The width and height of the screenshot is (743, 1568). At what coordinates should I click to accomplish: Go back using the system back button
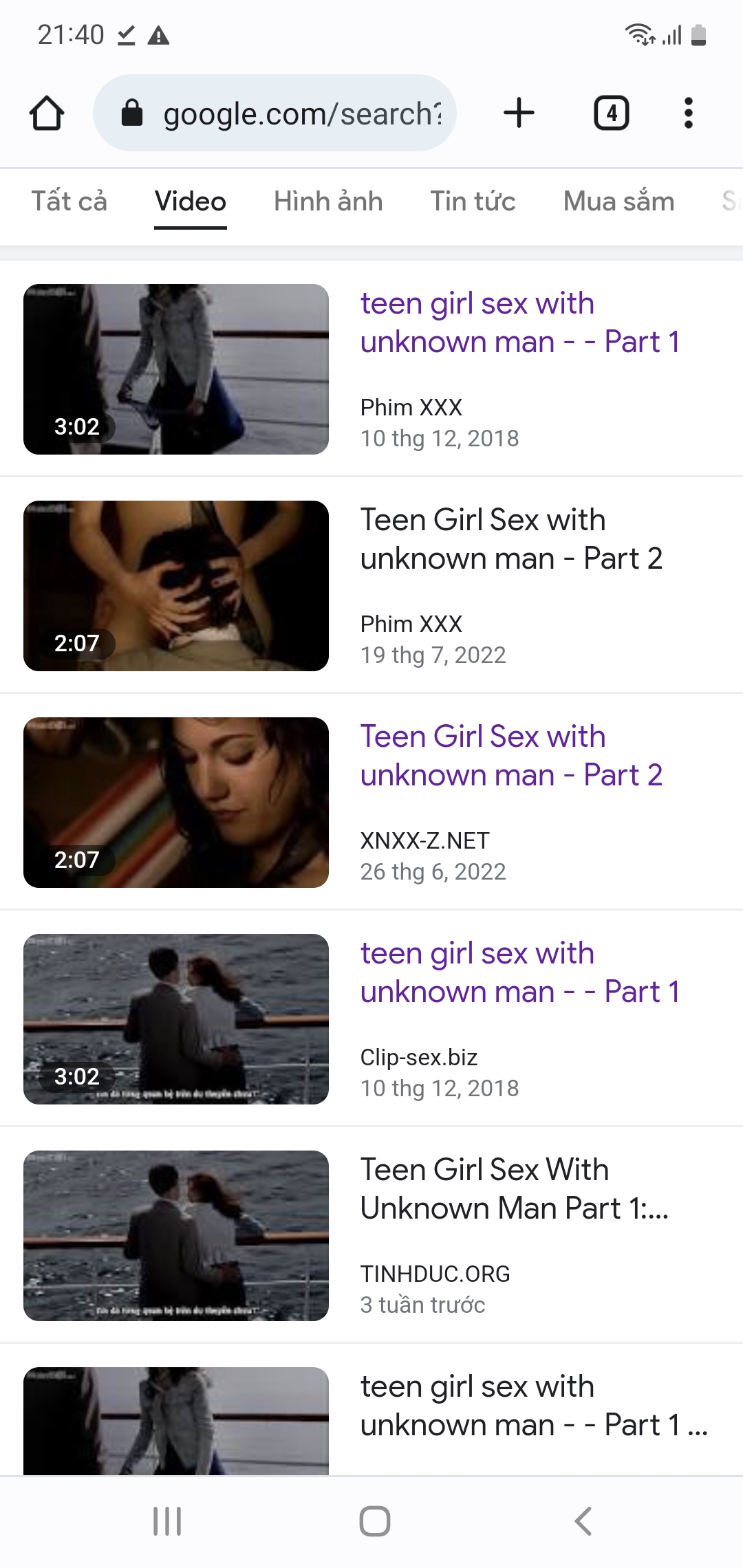(583, 1521)
